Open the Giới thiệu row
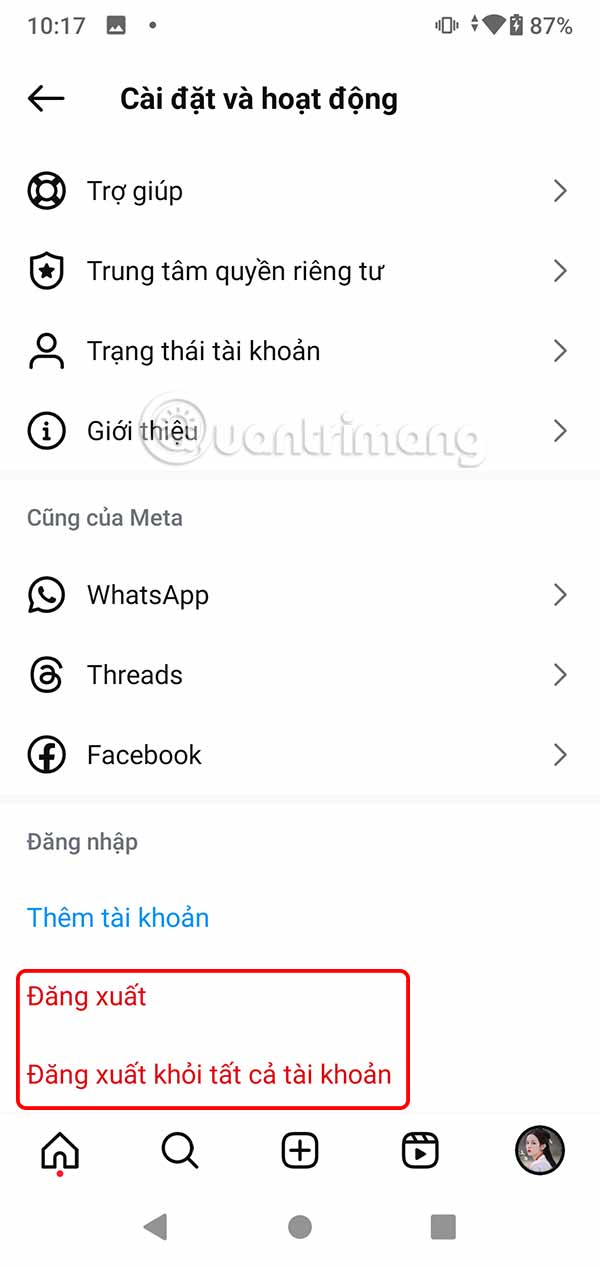Viewport: 600px width, 1267px height. [300, 431]
